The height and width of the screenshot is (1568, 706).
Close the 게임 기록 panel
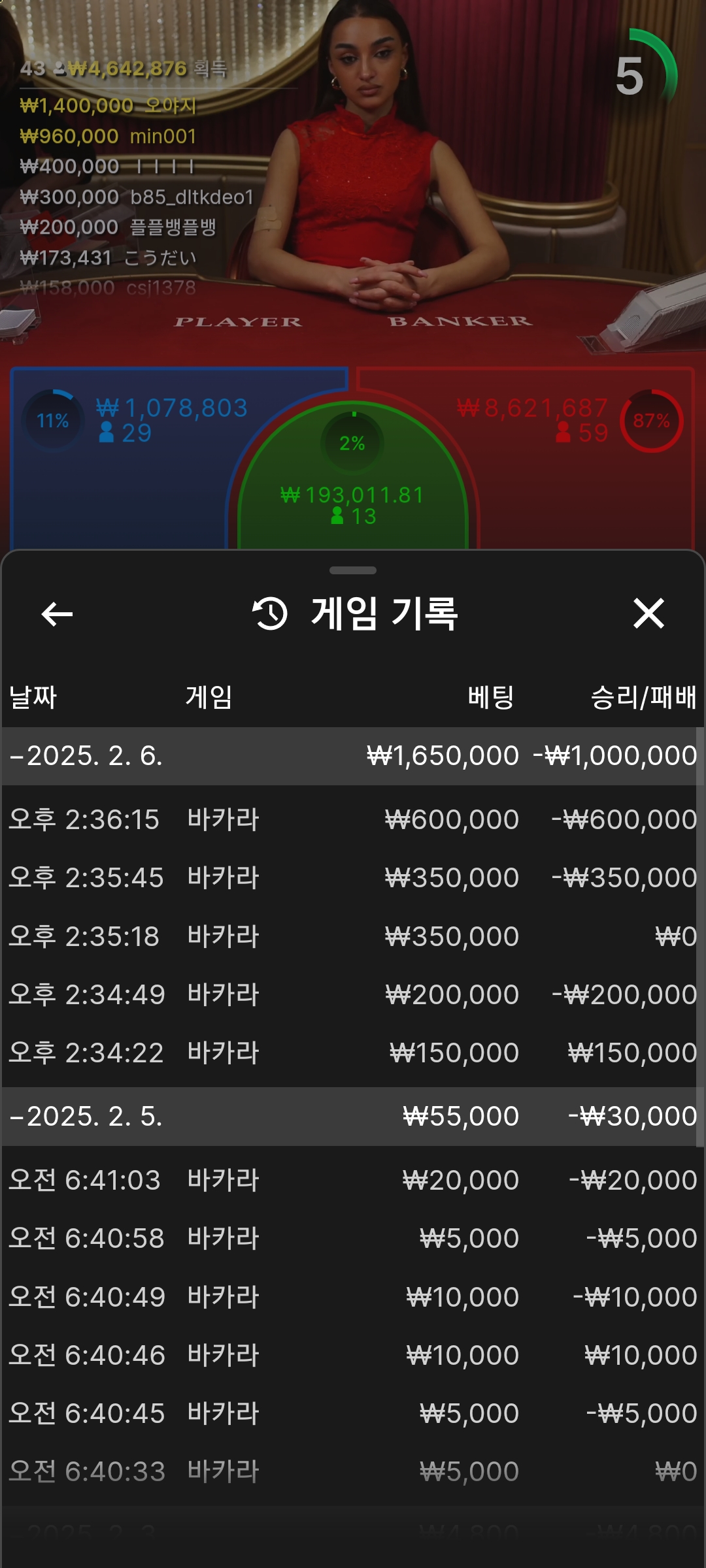click(648, 614)
